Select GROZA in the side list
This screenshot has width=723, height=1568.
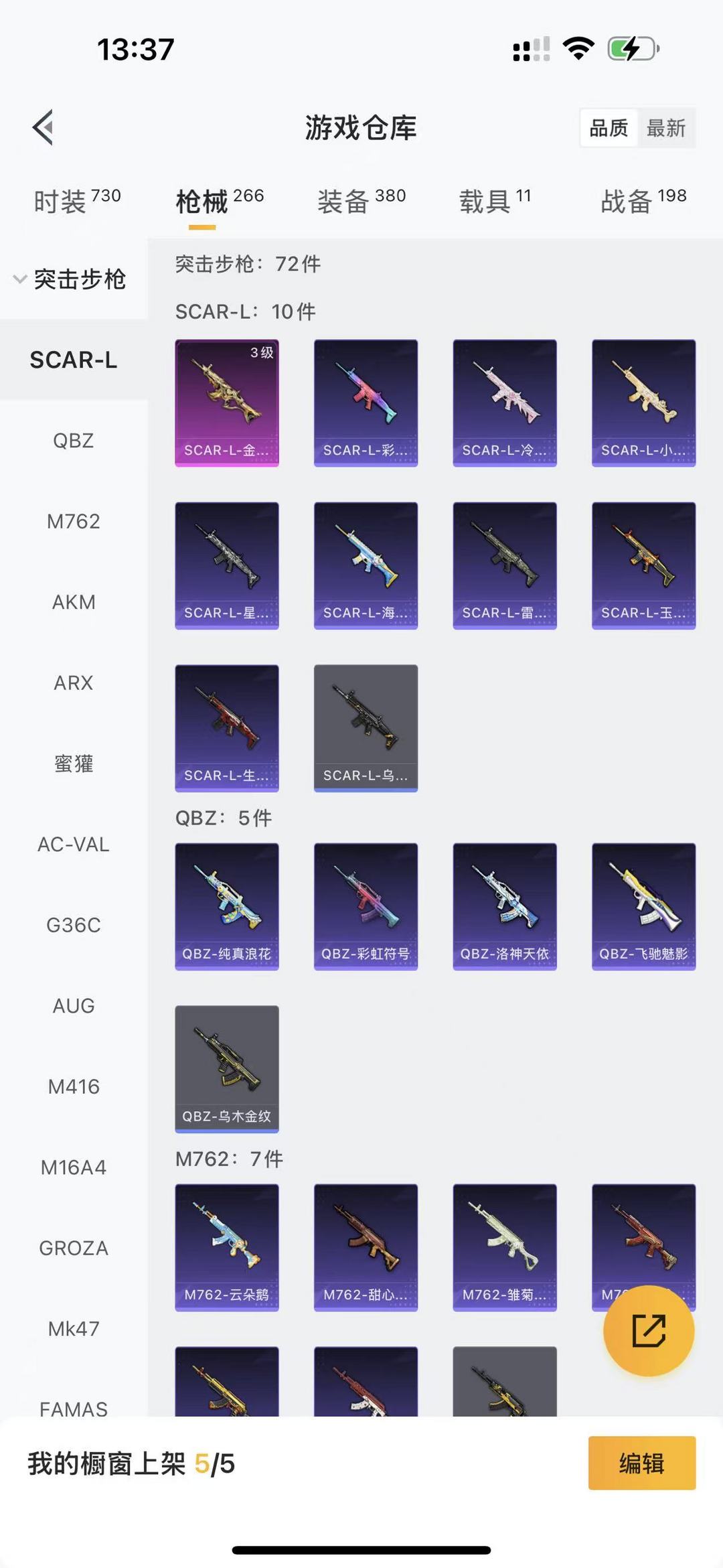click(x=74, y=1248)
